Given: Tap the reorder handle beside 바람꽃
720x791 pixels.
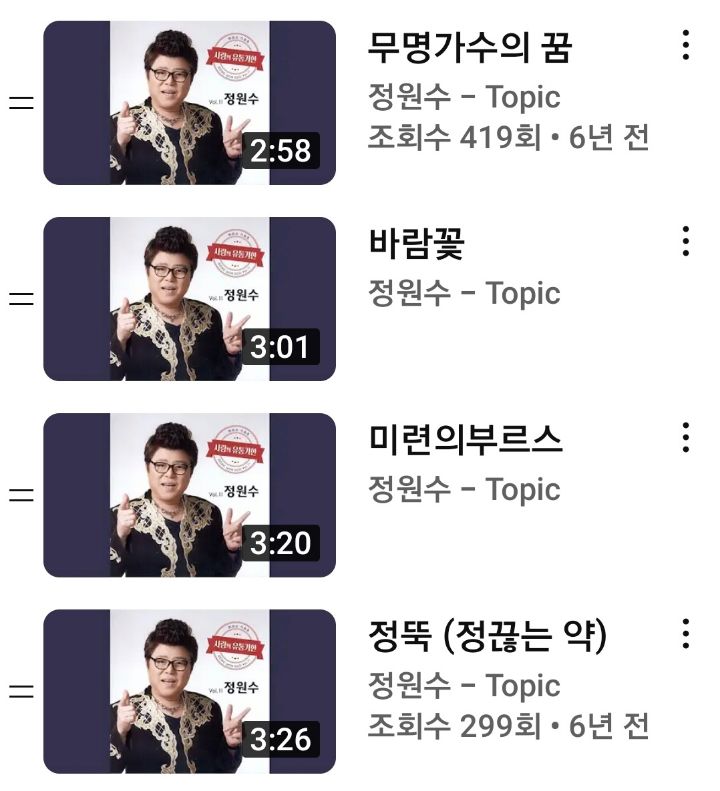Looking at the screenshot, I should click(20, 299).
